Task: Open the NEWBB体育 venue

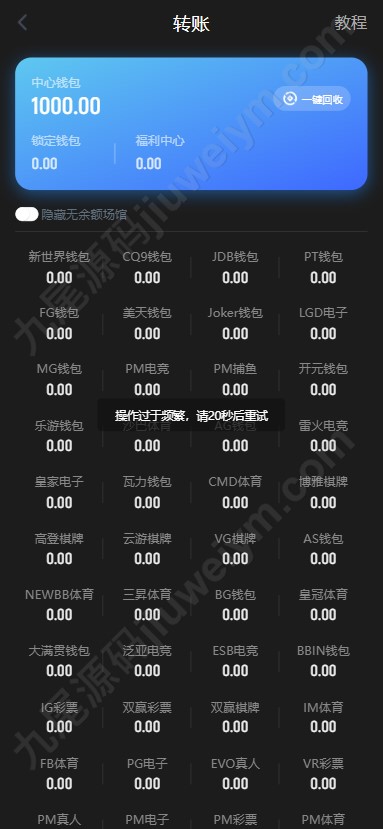Action: point(59,604)
